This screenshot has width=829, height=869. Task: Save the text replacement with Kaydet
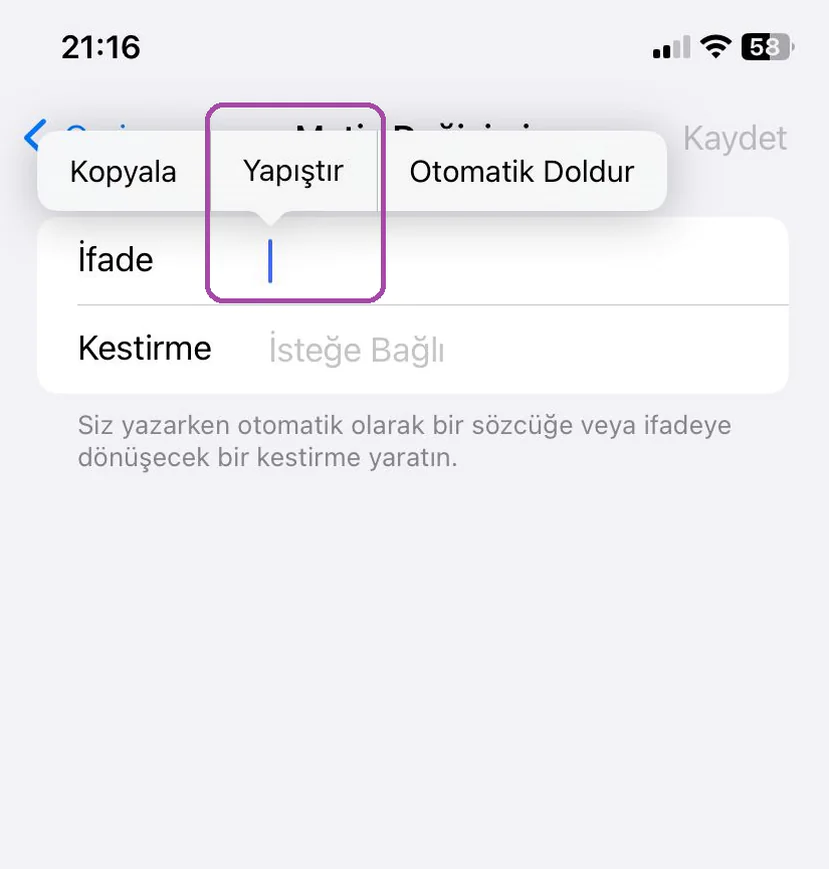coord(734,139)
